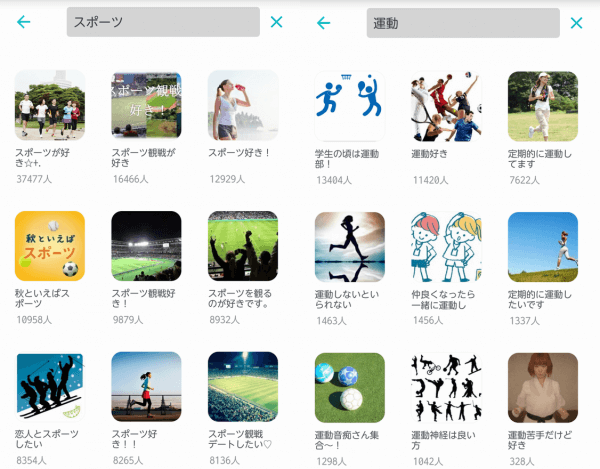
Task: Open the 仲良くなったら一緒に運動し group
Action: pyautogui.click(x=446, y=246)
